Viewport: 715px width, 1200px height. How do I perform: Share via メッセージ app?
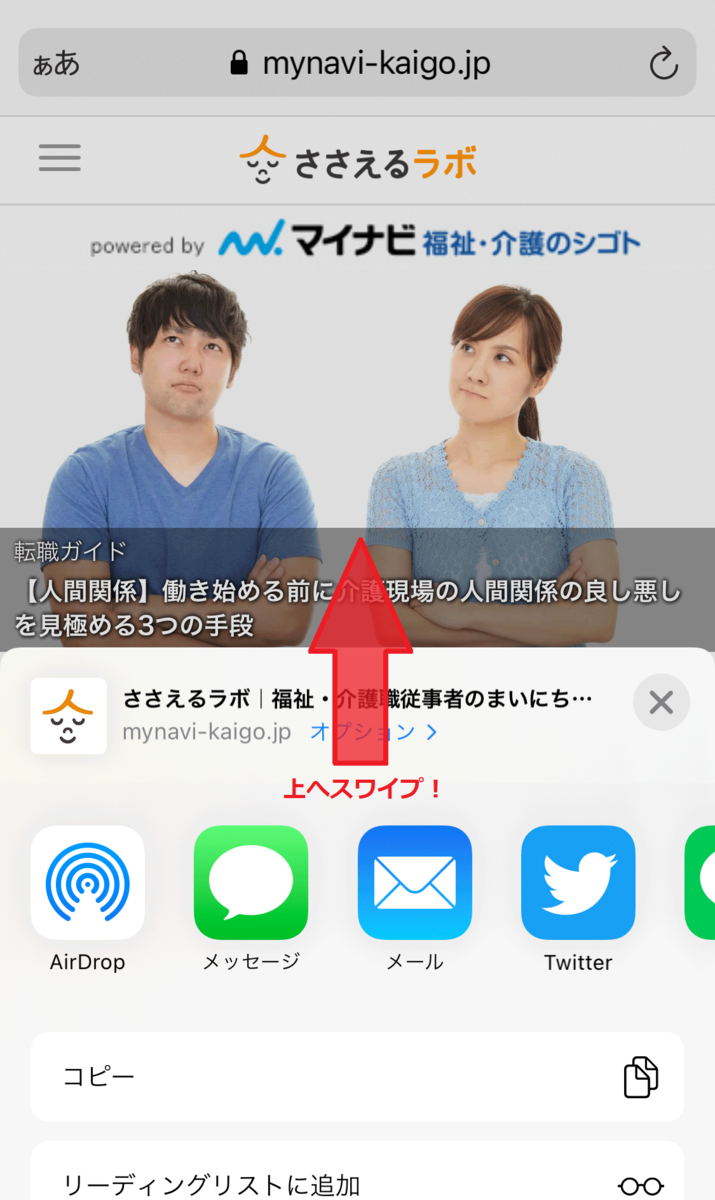251,883
